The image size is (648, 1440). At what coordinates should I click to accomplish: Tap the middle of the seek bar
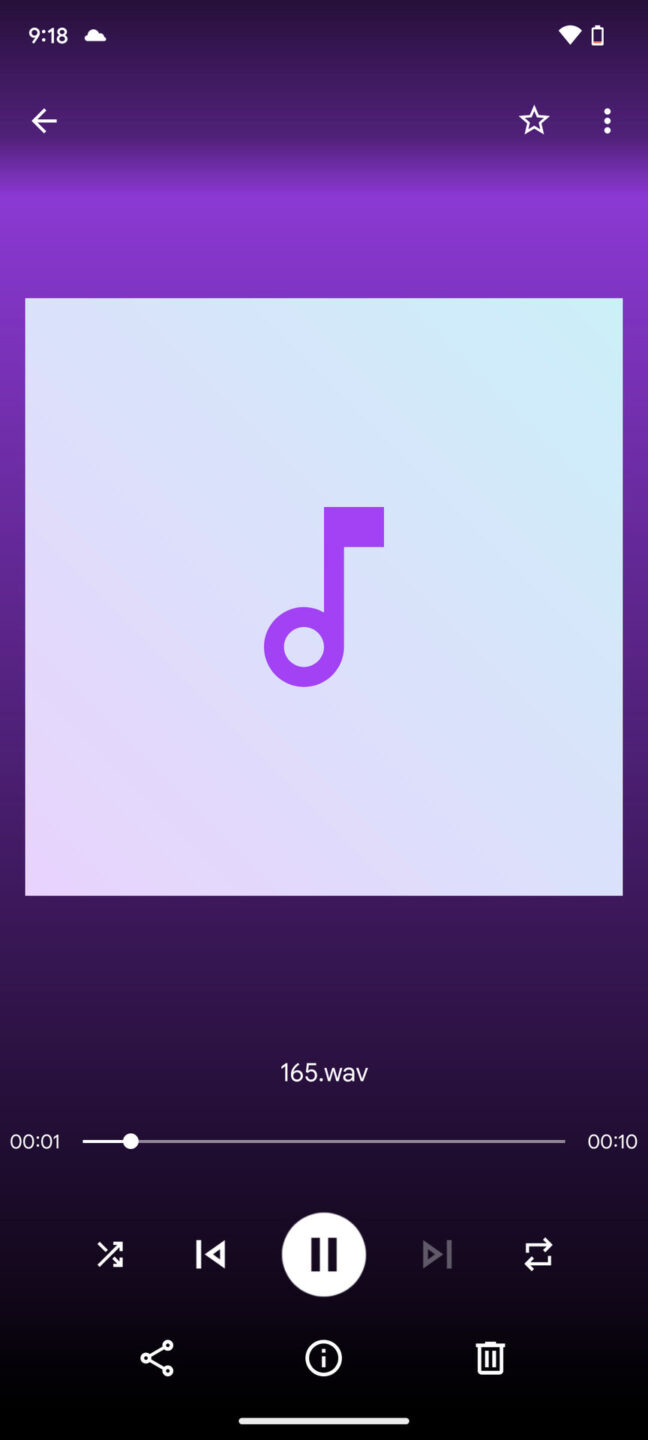click(x=324, y=1141)
